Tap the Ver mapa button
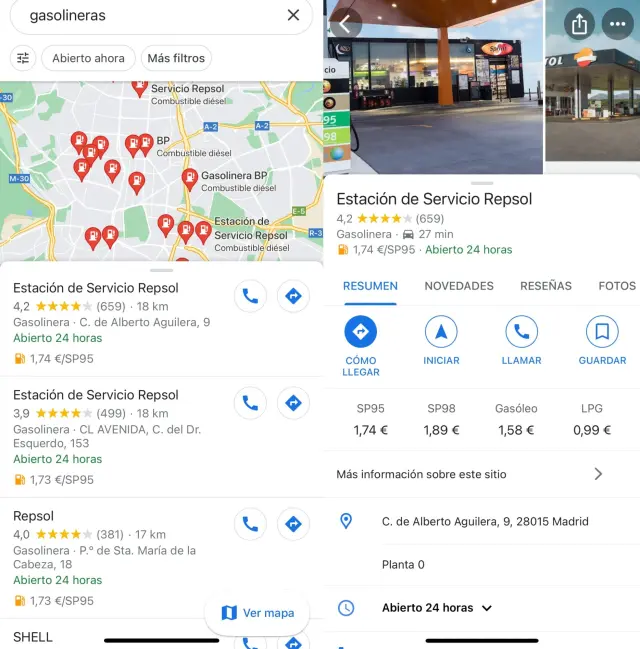 tap(258, 613)
